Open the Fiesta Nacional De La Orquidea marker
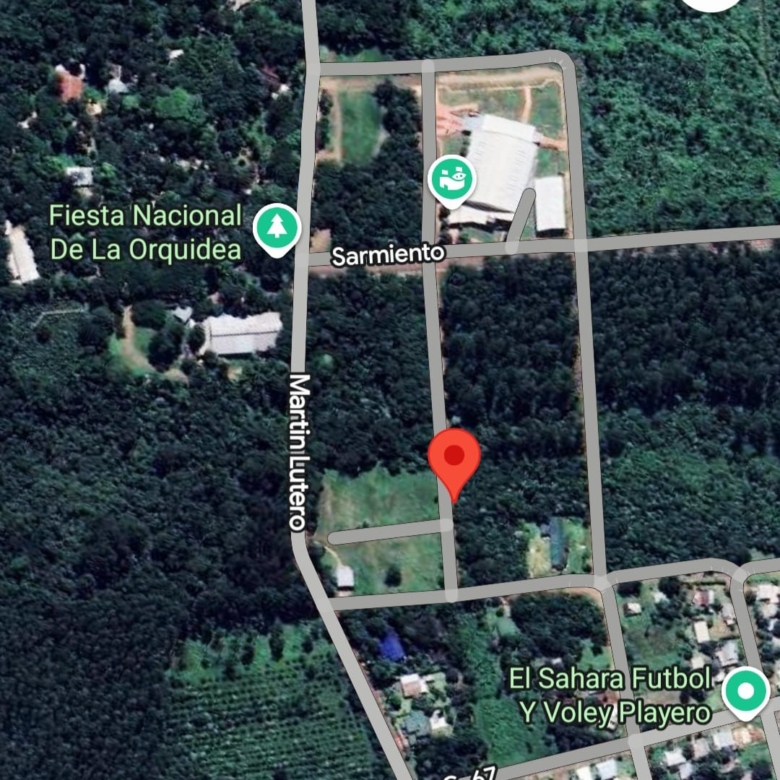780x780 pixels. coord(276,228)
